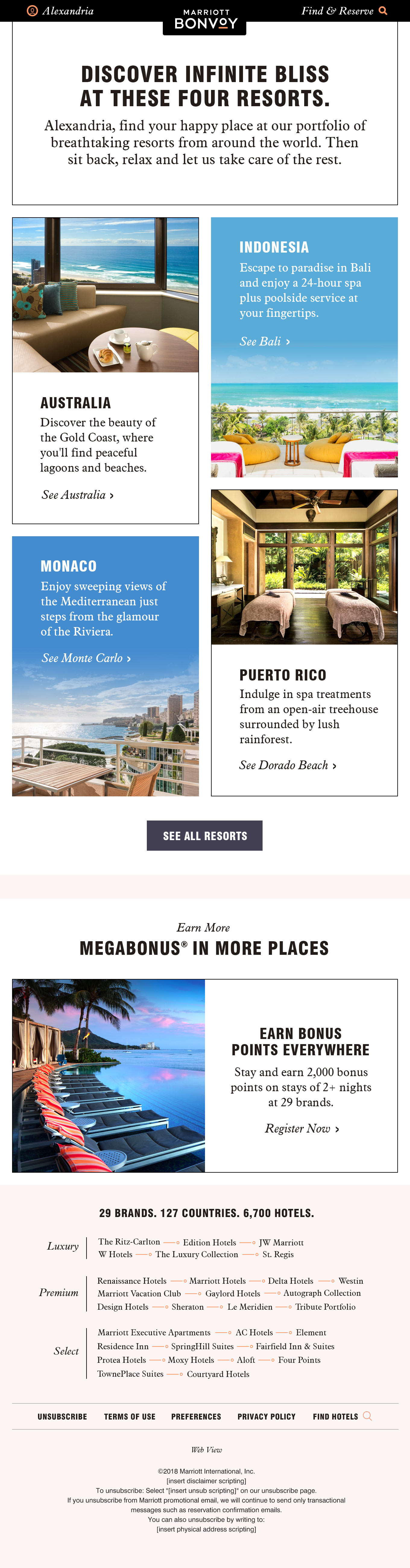This screenshot has height=1568, width=410.
Task: Open See Dorado Beach link
Action: click(x=288, y=765)
